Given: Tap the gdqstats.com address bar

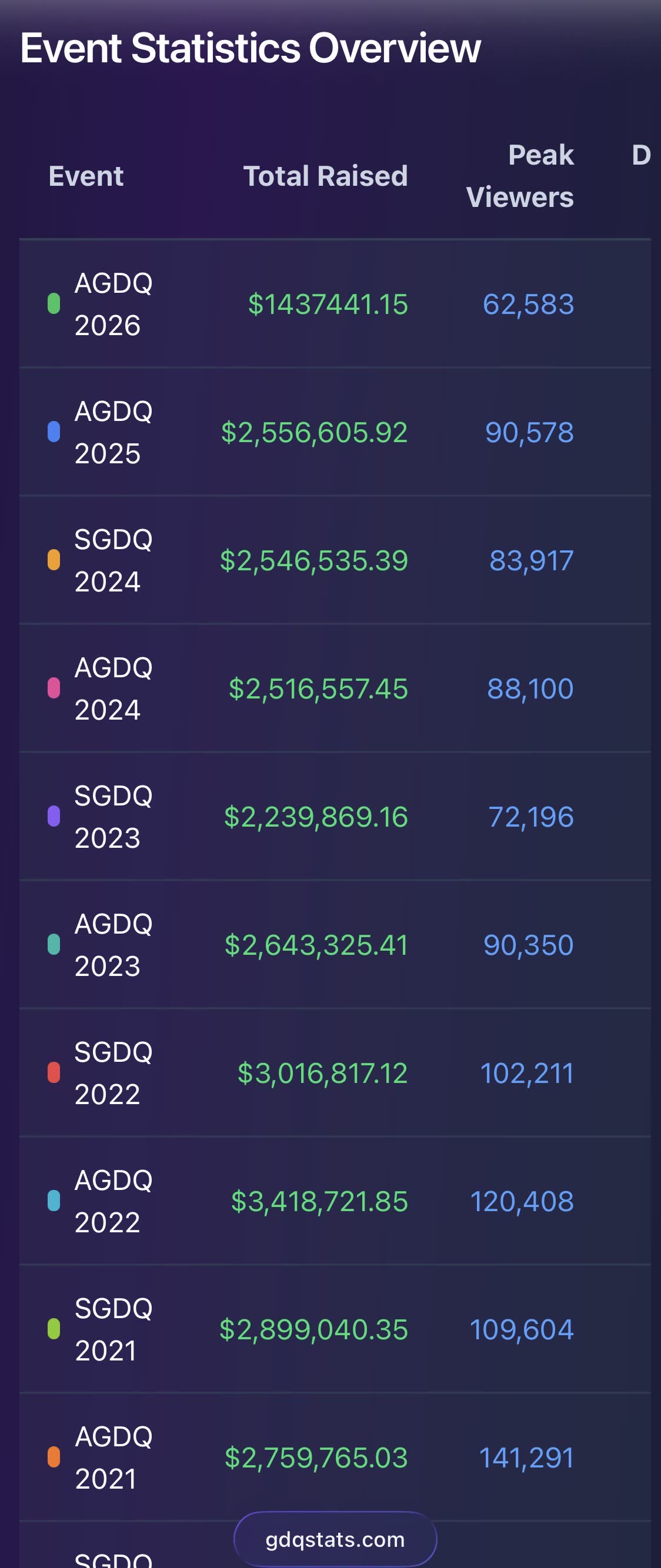Looking at the screenshot, I should [x=335, y=1539].
